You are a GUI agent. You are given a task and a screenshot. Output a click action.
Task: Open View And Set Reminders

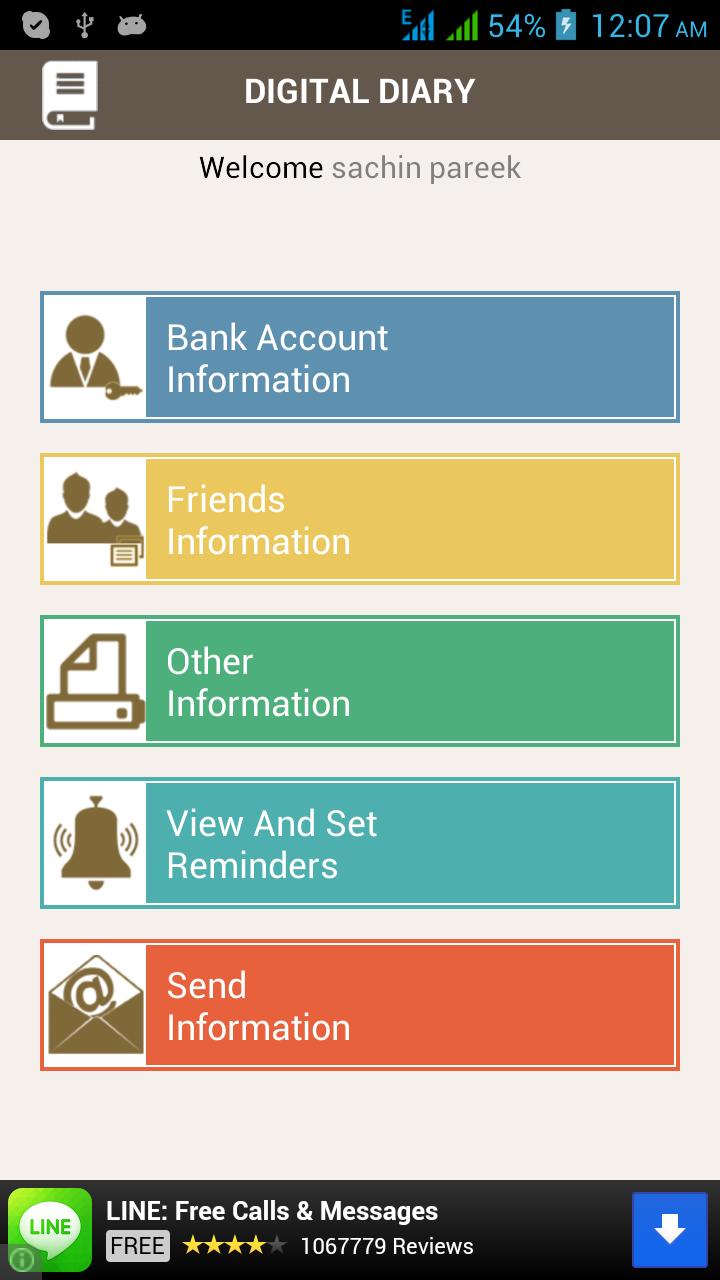pyautogui.click(x=360, y=843)
